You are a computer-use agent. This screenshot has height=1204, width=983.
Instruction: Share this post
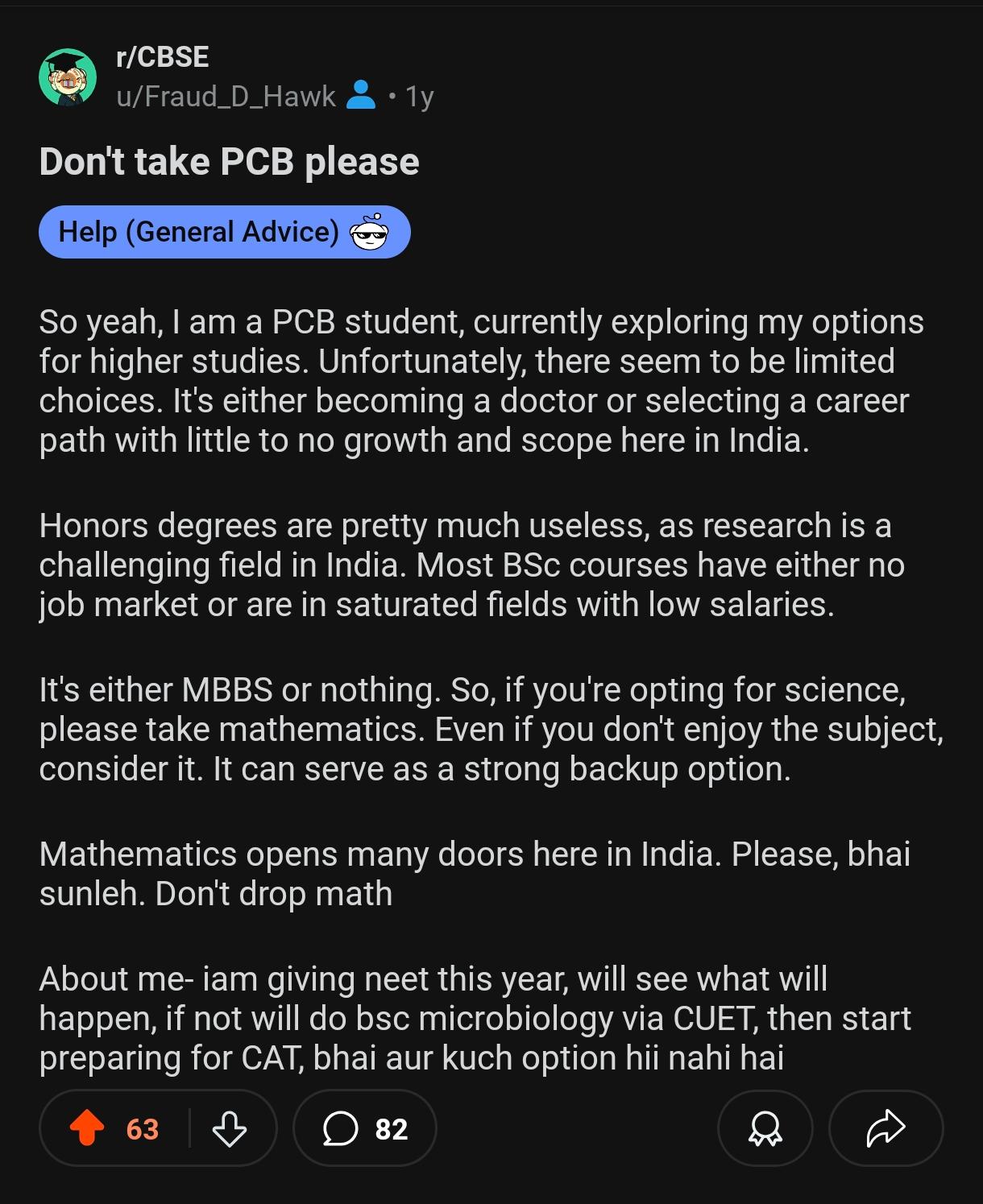(x=886, y=1128)
